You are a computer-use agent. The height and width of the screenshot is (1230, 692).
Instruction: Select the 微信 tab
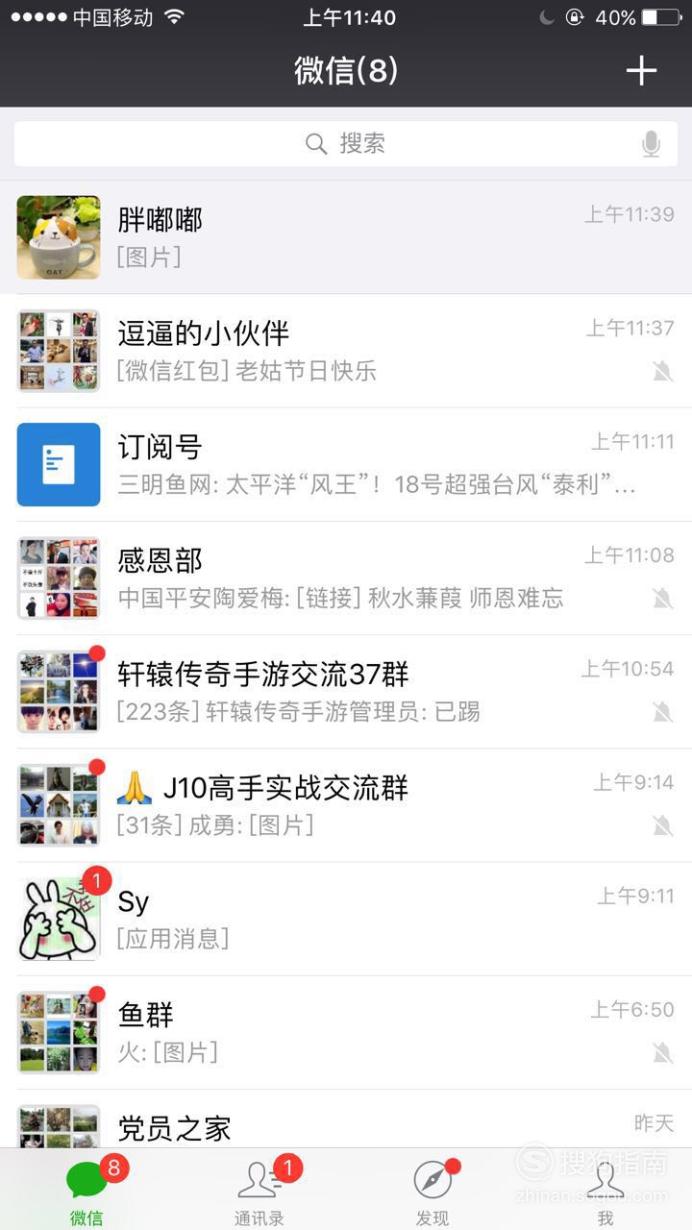point(87,1190)
